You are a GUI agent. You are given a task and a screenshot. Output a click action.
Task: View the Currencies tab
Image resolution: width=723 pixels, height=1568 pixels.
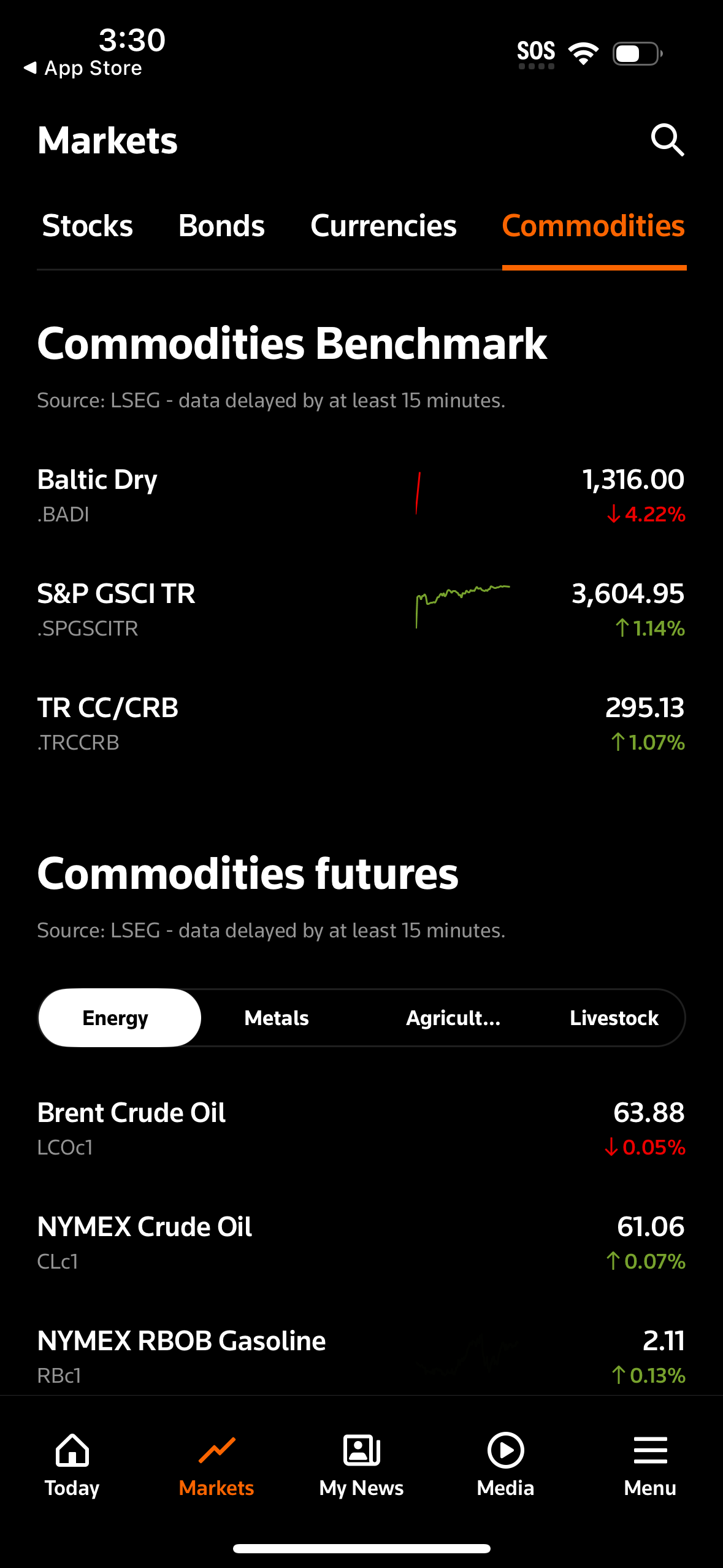(x=383, y=226)
